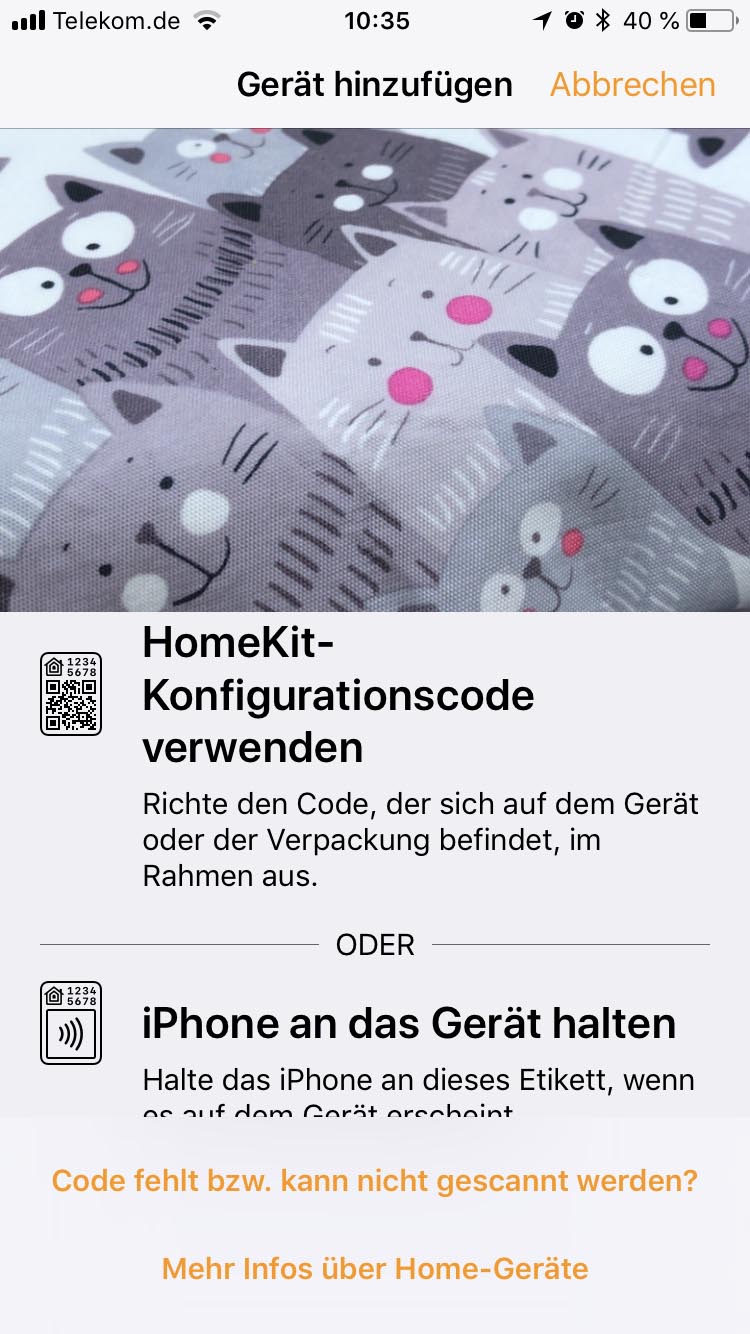The image size is (750, 1334).
Task: Open 'Code fehlt bzw. kann nicht gescannt werden?'
Action: [x=375, y=1181]
